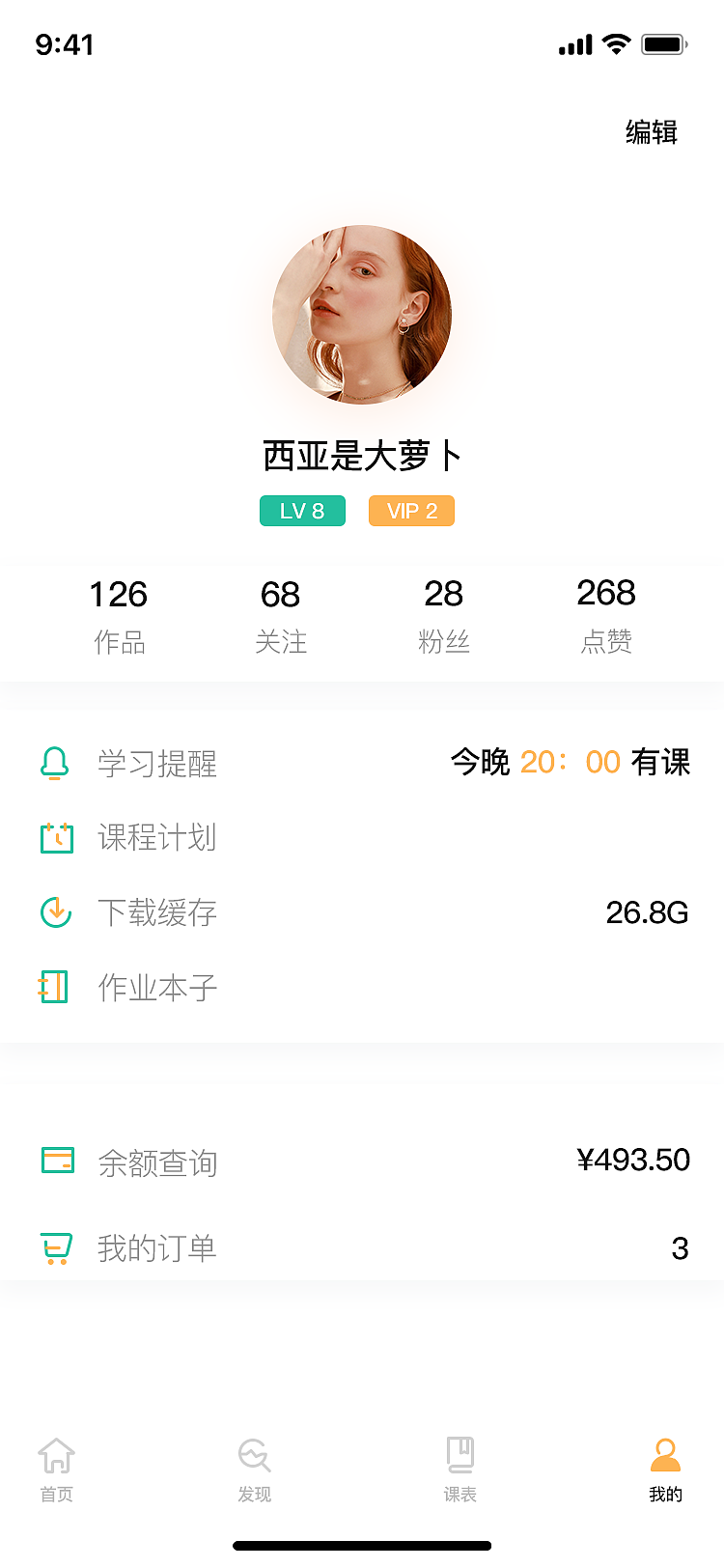Tap the download icon beside 下载缓存
724x1568 pixels.
pyautogui.click(x=55, y=912)
